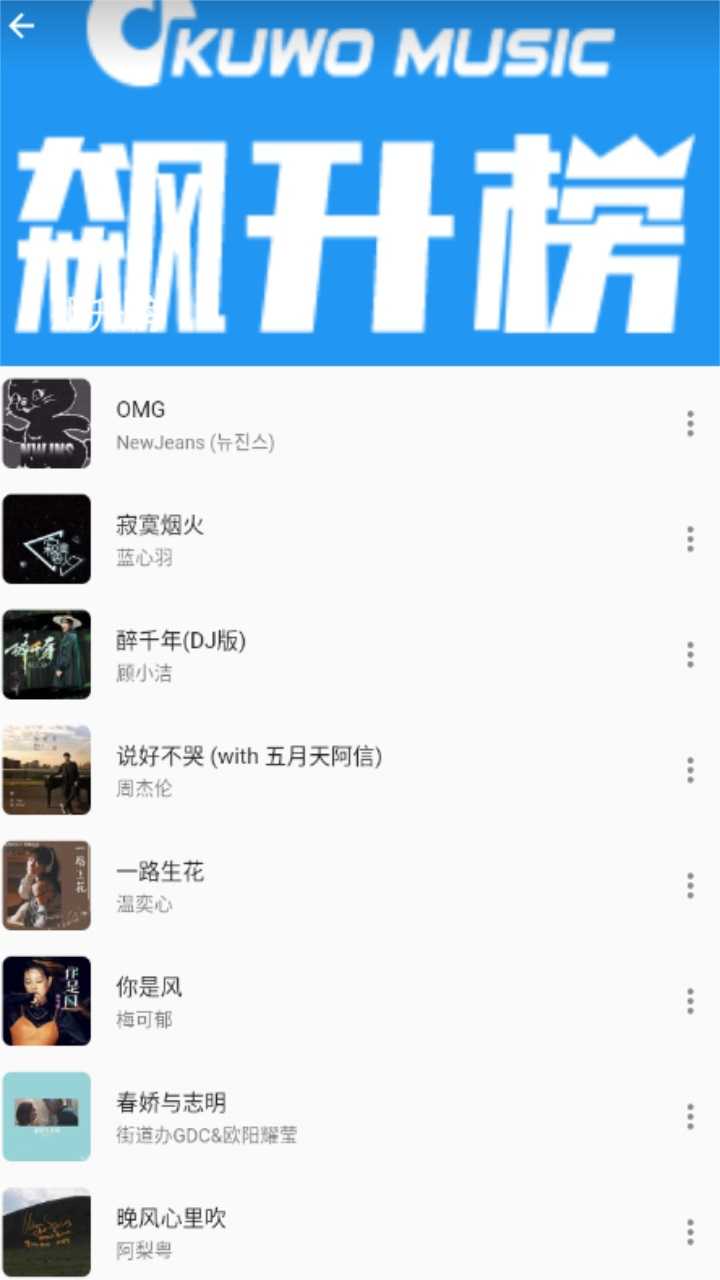720x1280 pixels.
Task: Go back using the top-left arrow
Action: pyautogui.click(x=22, y=26)
